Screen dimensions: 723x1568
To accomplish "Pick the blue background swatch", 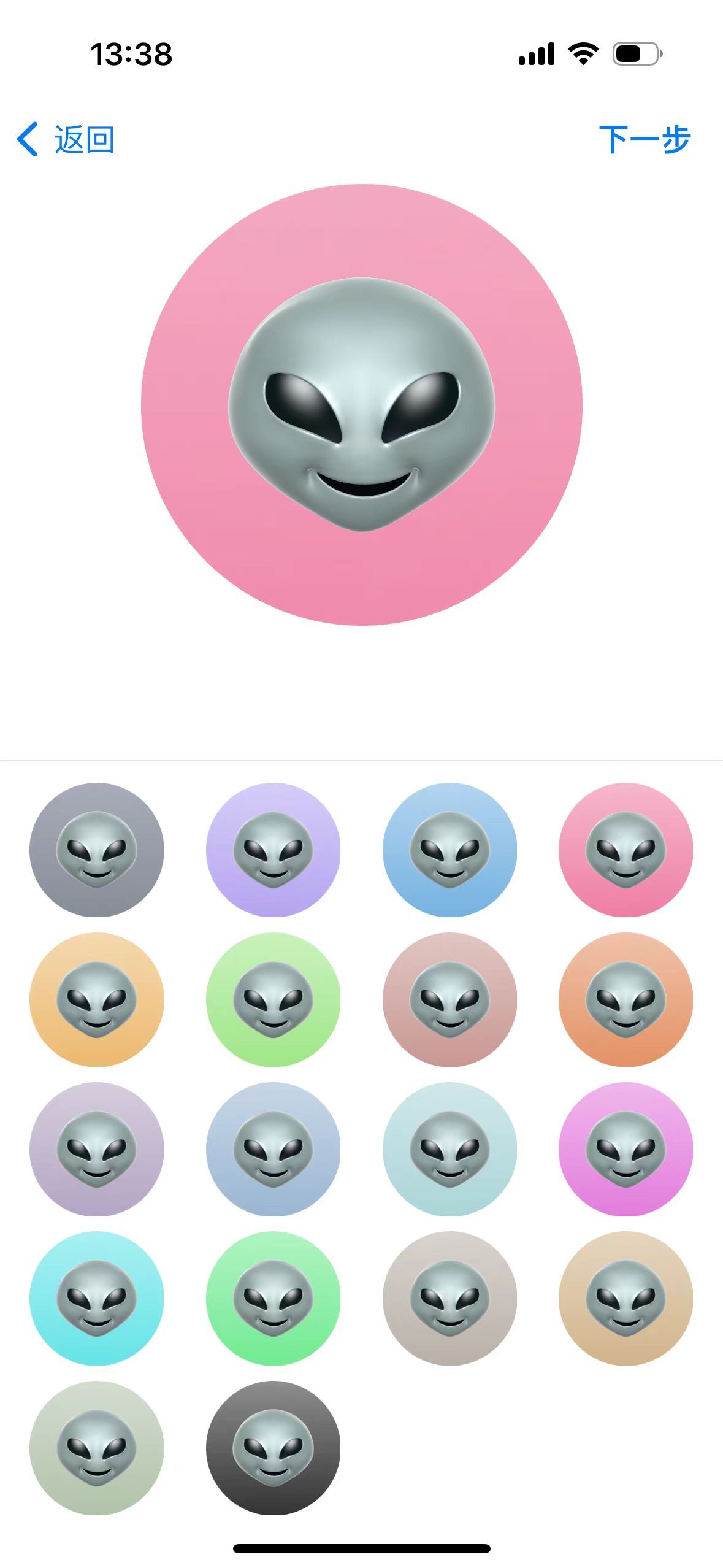I will click(449, 850).
